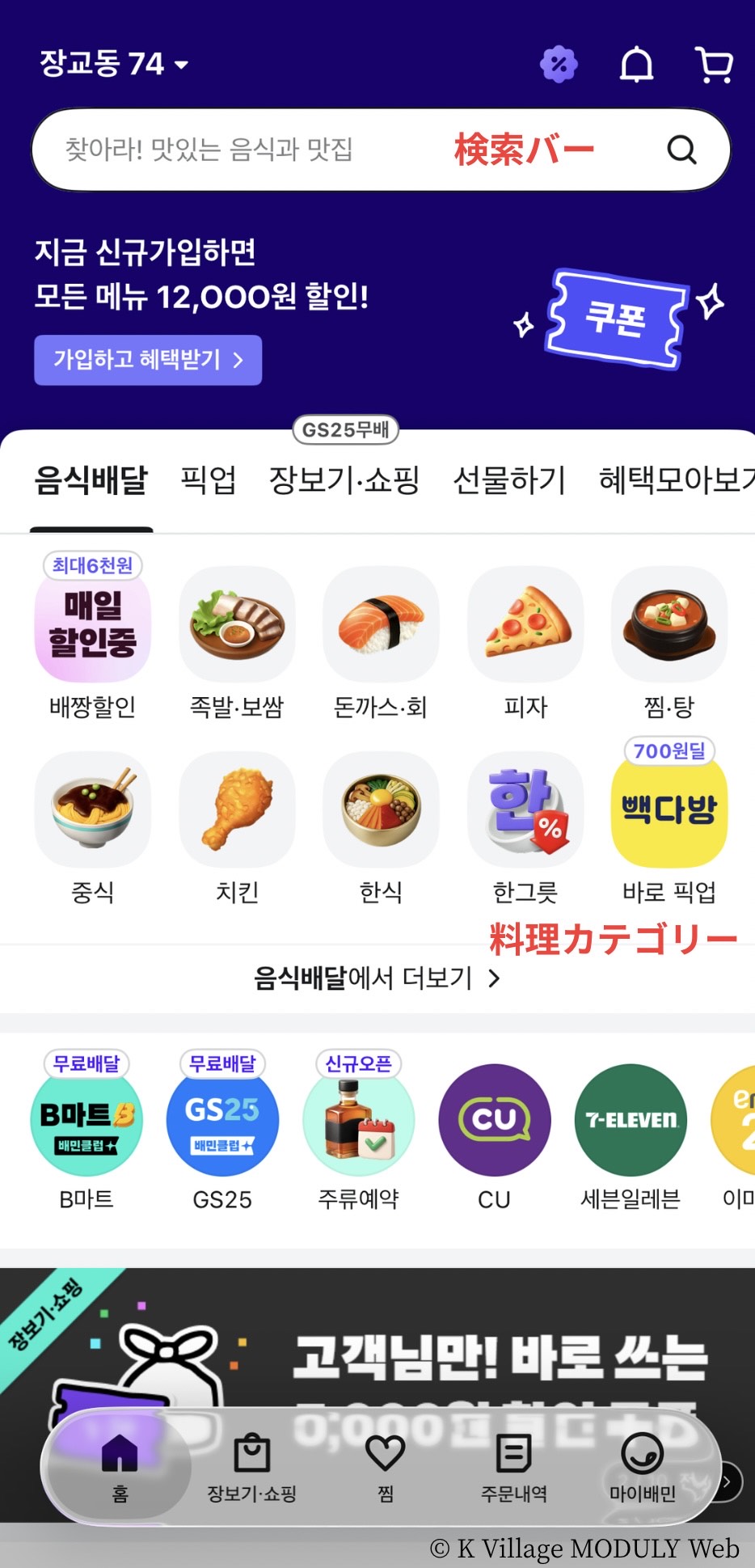Tap 가입하고 혜택받기 signup button
Image resolution: width=755 pixels, height=1568 pixels.
click(x=148, y=360)
